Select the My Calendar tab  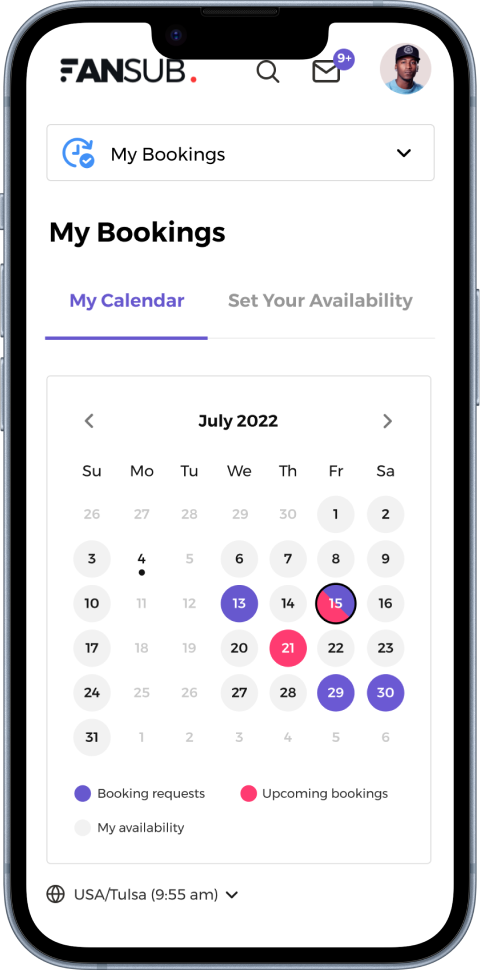127,301
